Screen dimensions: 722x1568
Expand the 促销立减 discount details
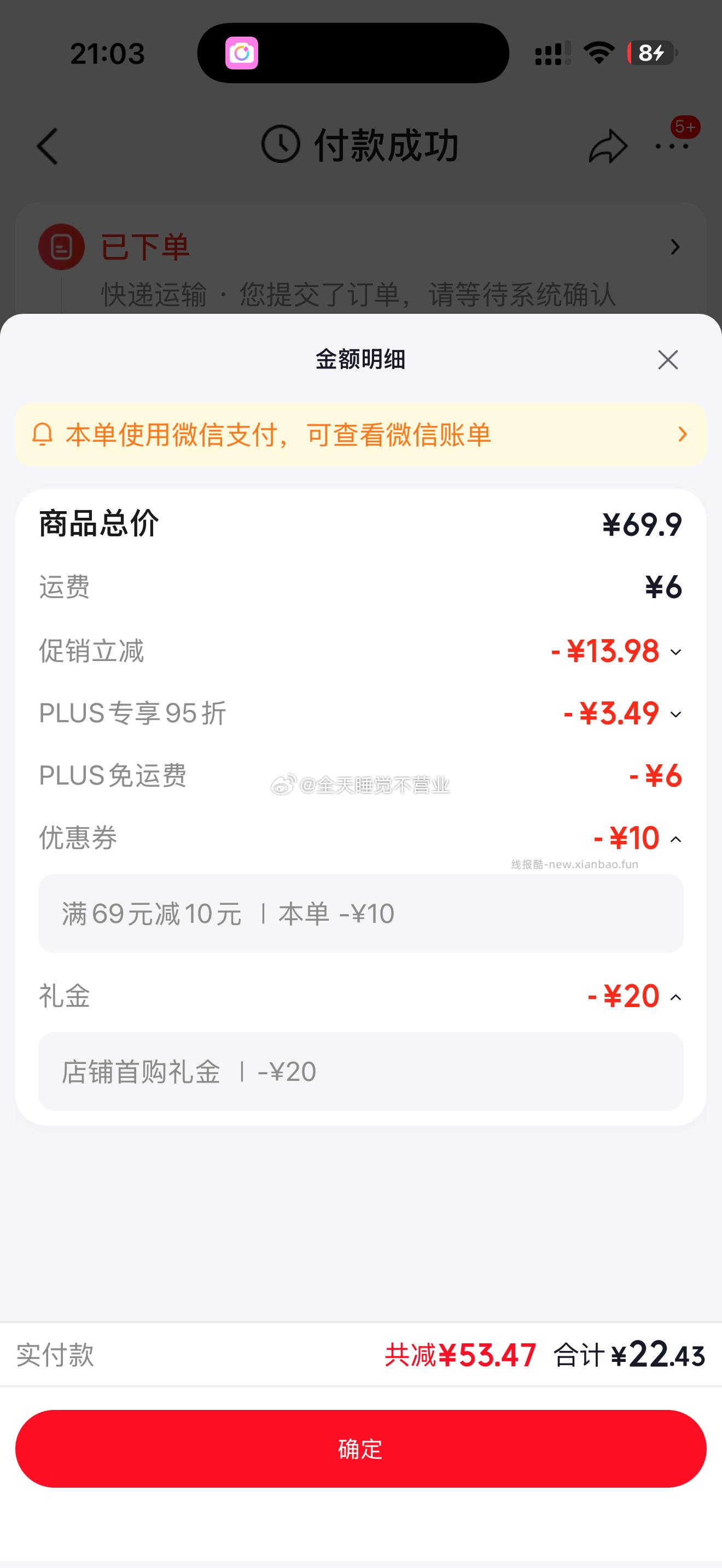point(676,653)
